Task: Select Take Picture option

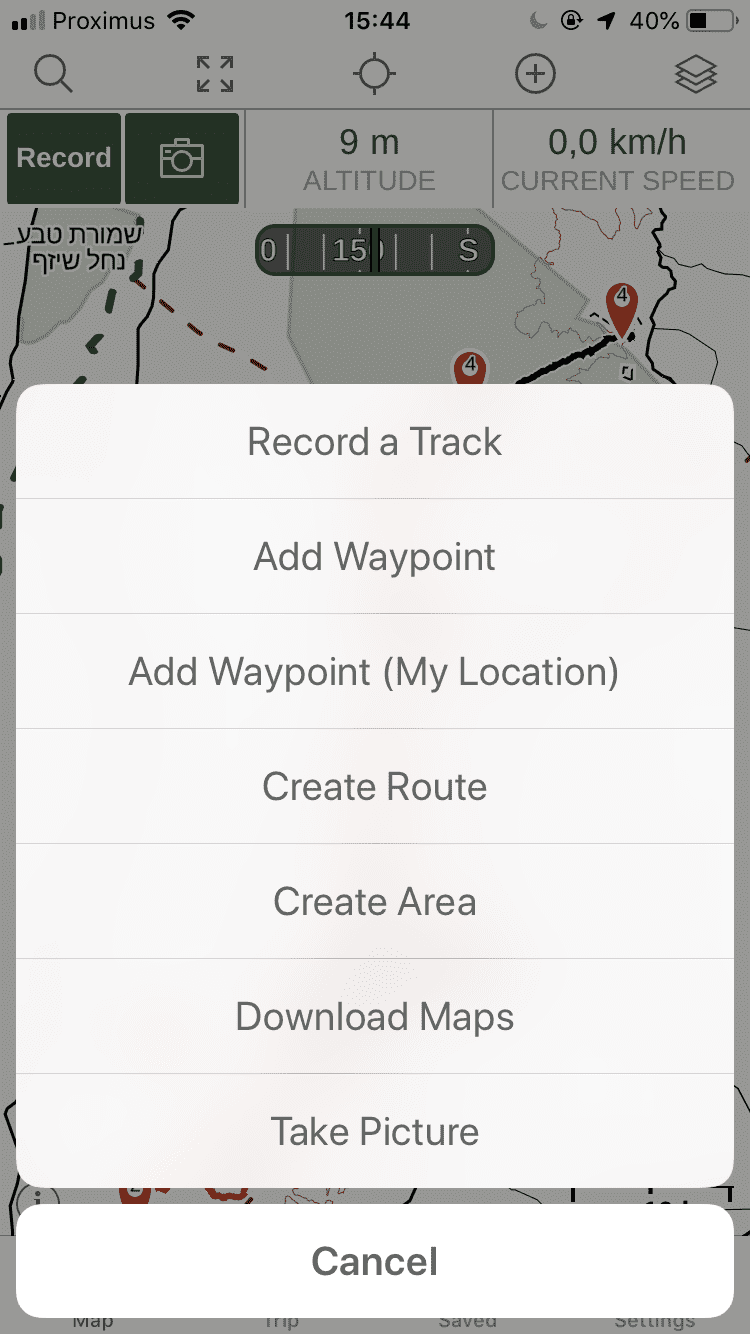Action: pos(375,1131)
